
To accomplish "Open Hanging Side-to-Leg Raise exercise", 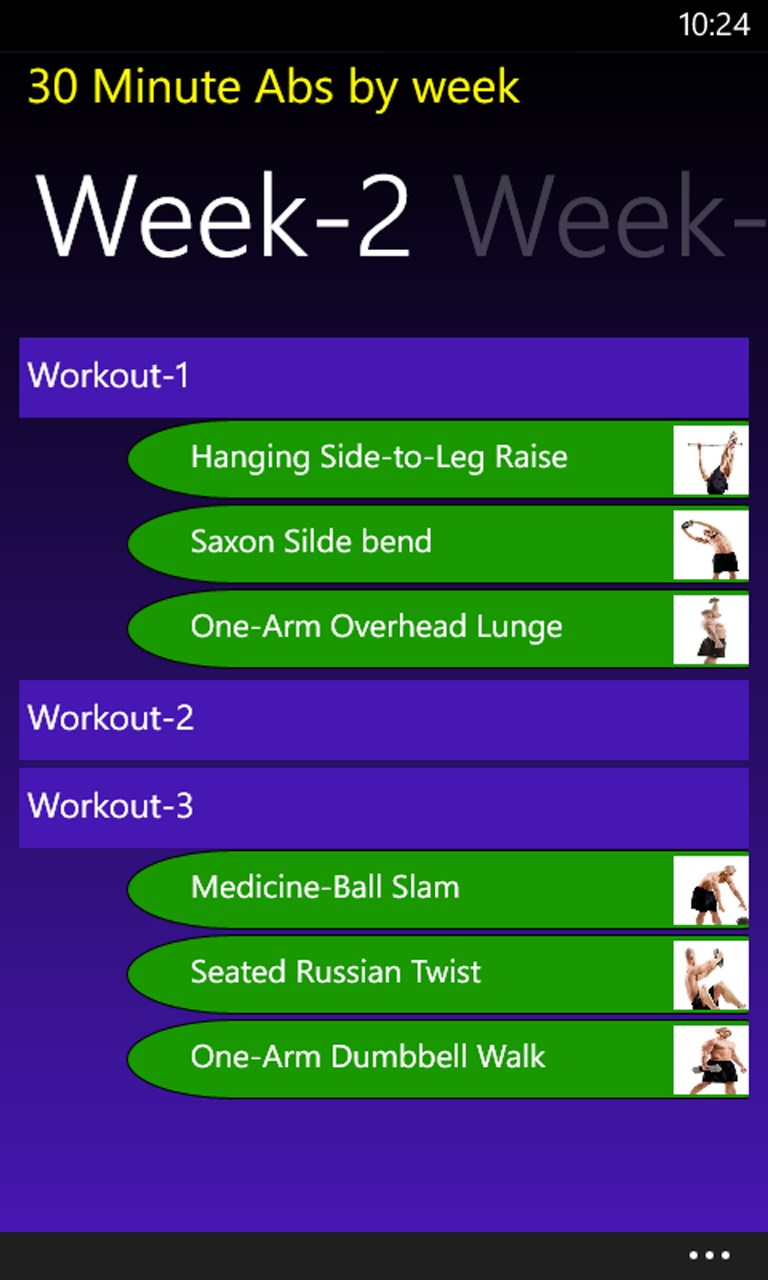I will (x=400, y=458).
